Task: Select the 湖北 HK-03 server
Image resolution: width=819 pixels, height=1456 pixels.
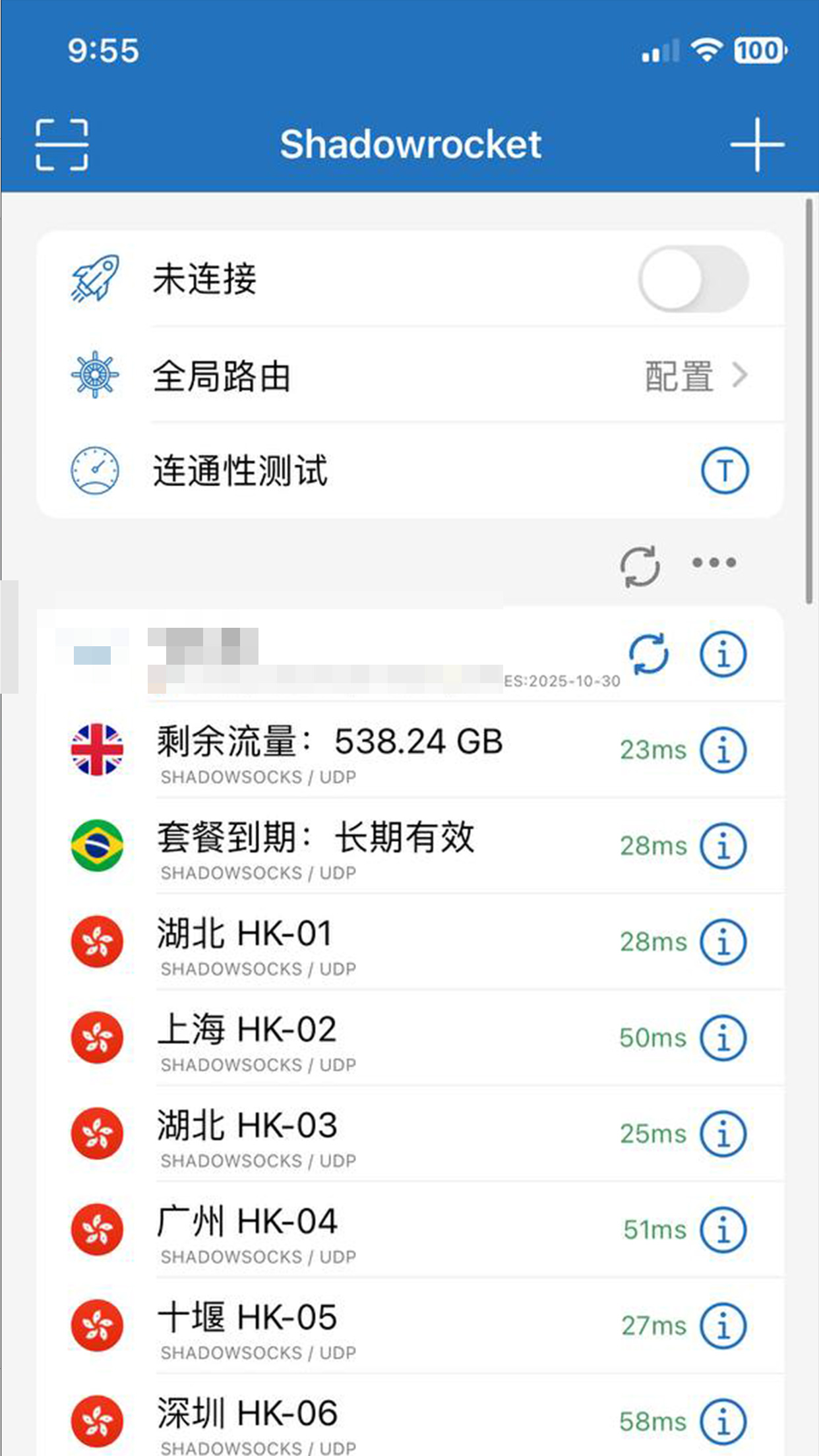Action: click(330, 1134)
